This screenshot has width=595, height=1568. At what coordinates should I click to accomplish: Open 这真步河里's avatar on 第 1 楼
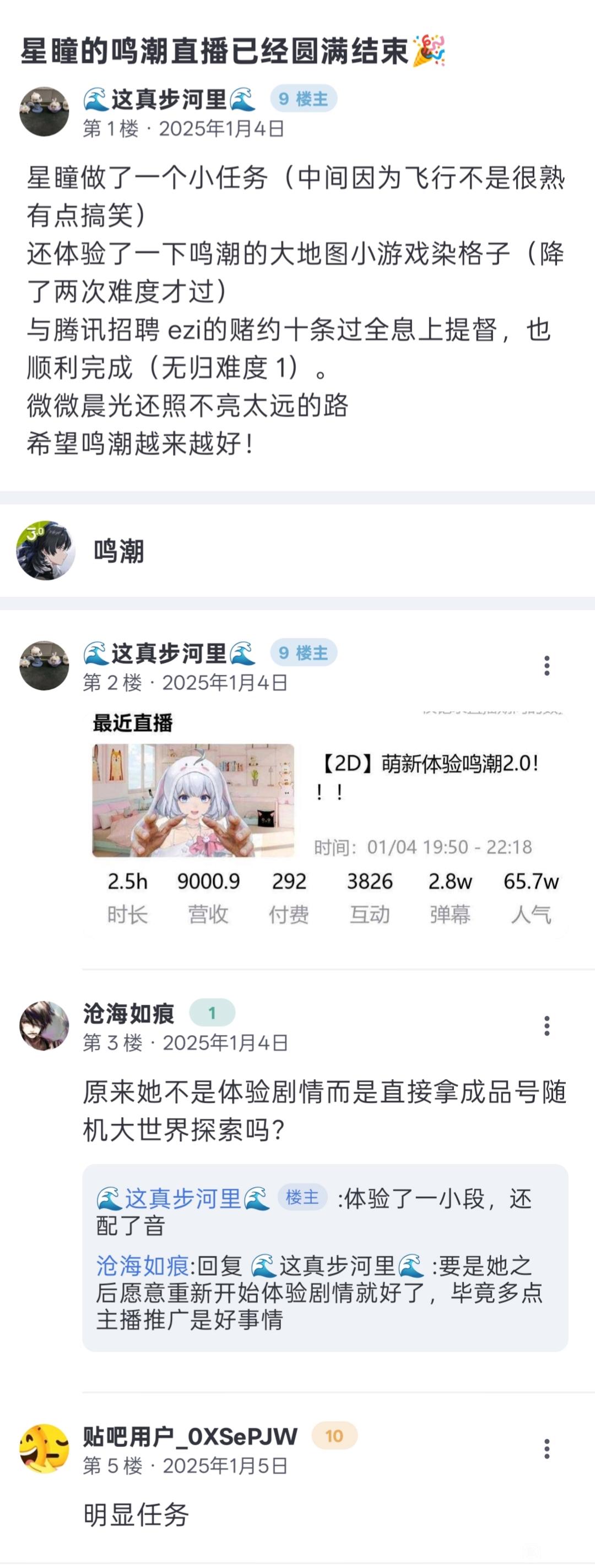click(x=44, y=111)
